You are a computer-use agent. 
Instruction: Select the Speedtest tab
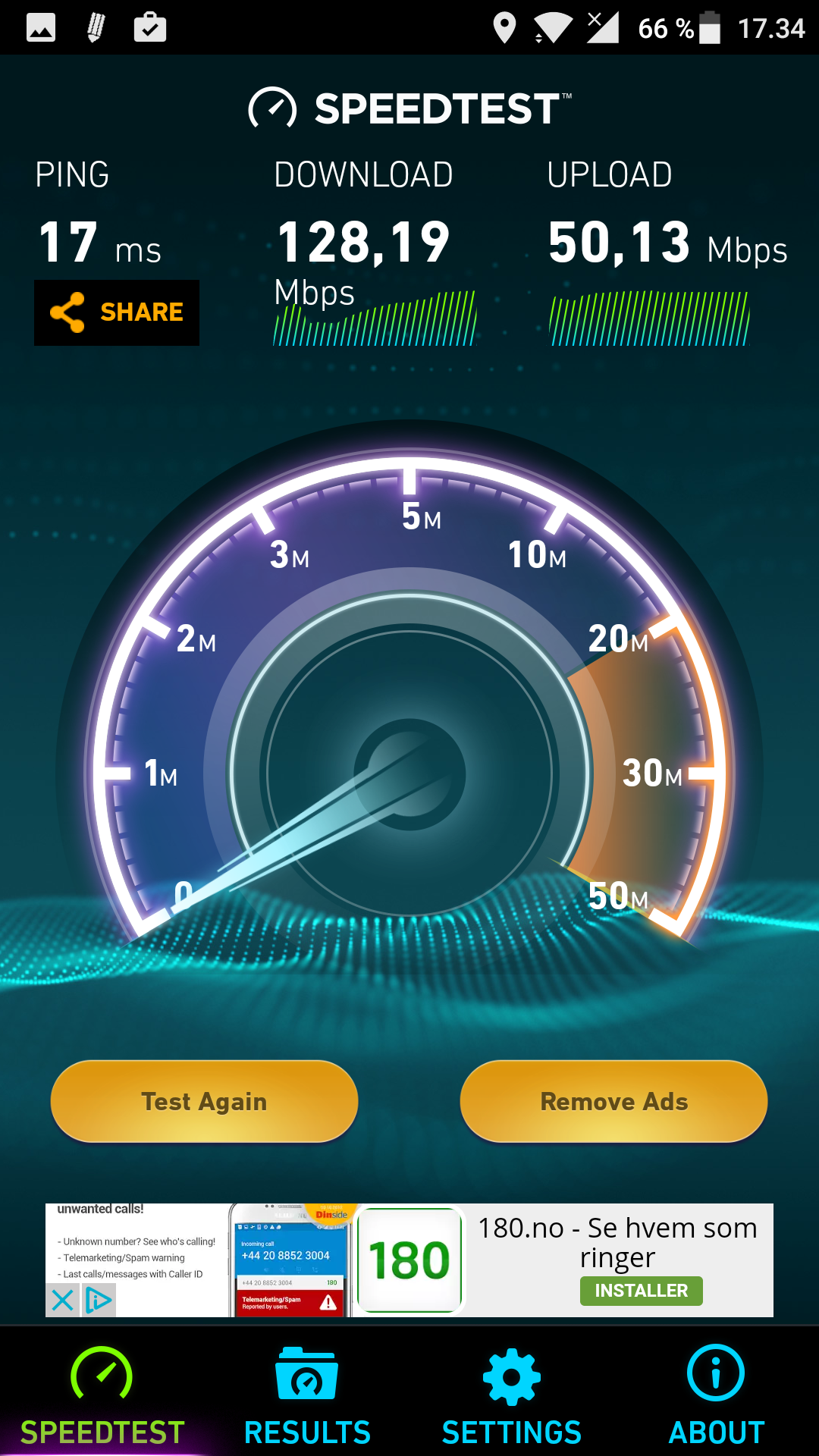102,1395
